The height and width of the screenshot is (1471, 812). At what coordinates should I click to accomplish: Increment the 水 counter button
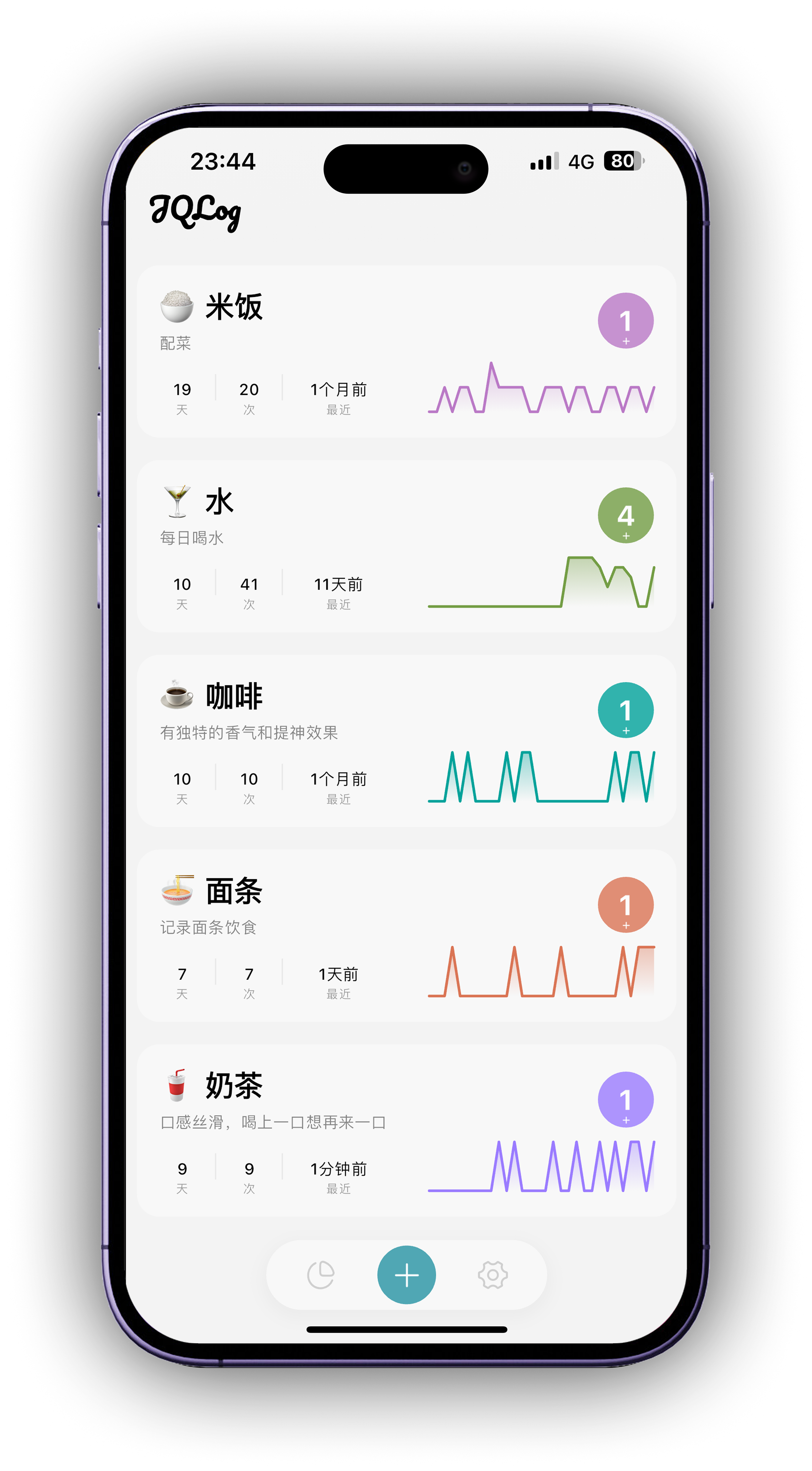pyautogui.click(x=625, y=516)
